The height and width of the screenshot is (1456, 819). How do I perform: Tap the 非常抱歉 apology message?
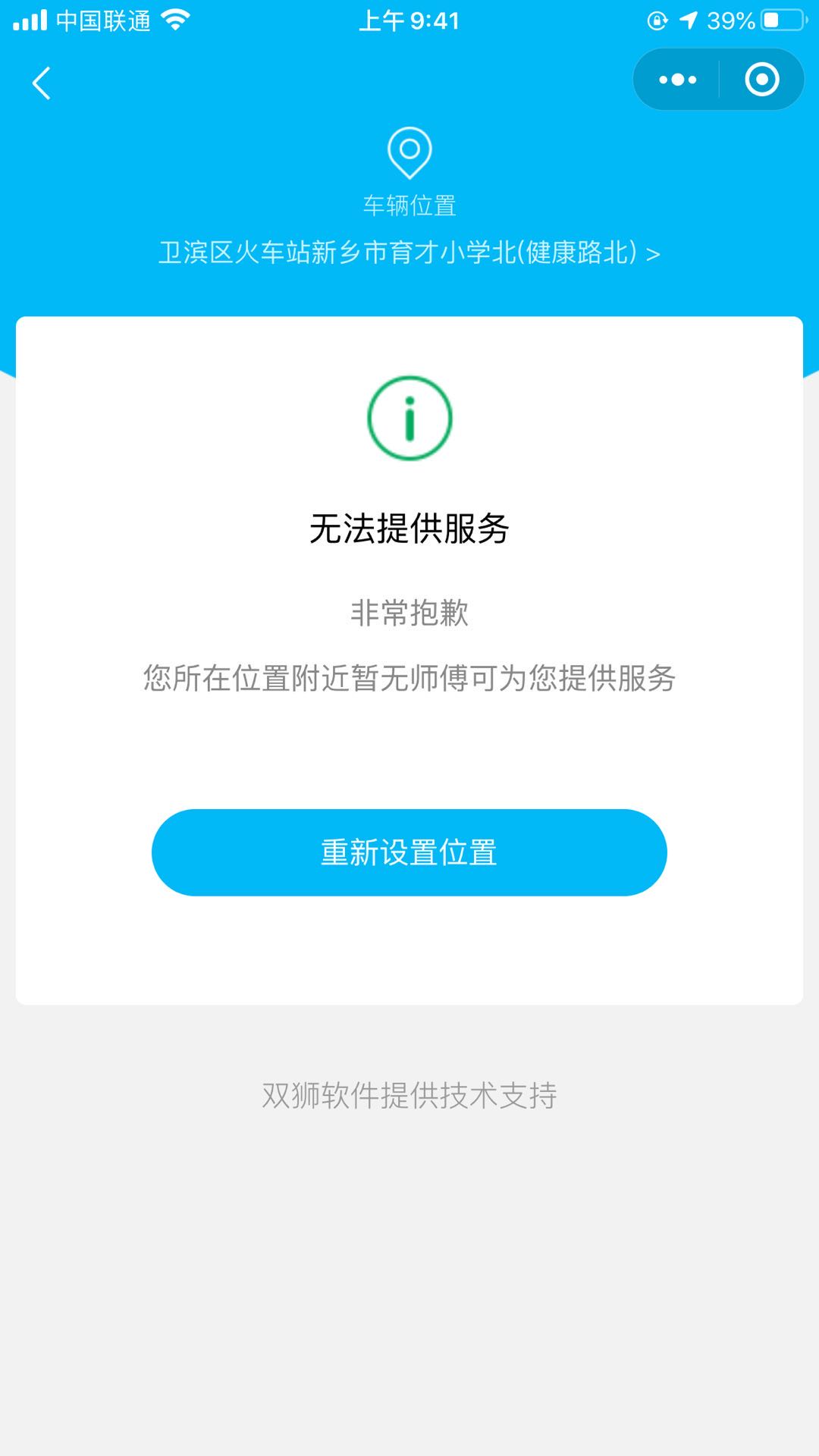(409, 616)
